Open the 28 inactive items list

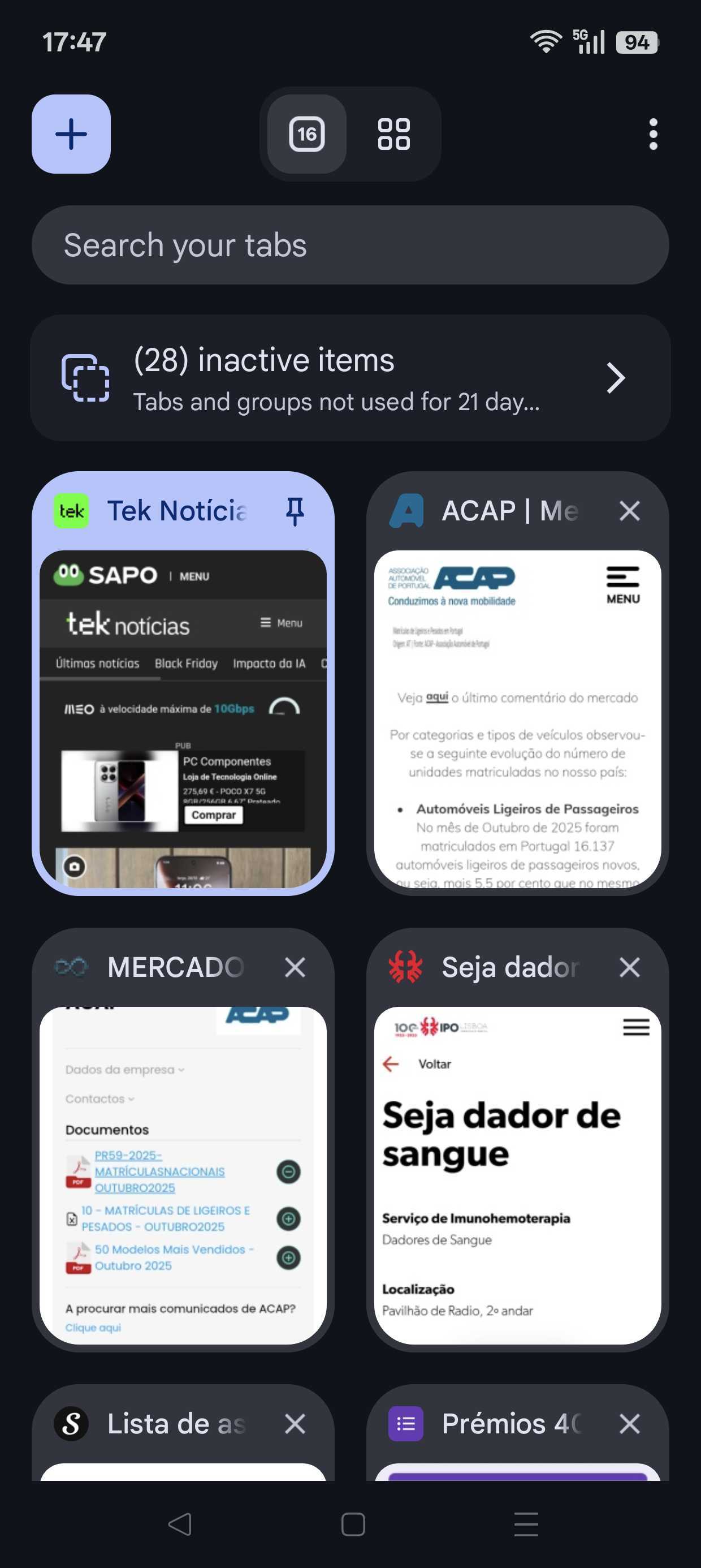coord(350,378)
